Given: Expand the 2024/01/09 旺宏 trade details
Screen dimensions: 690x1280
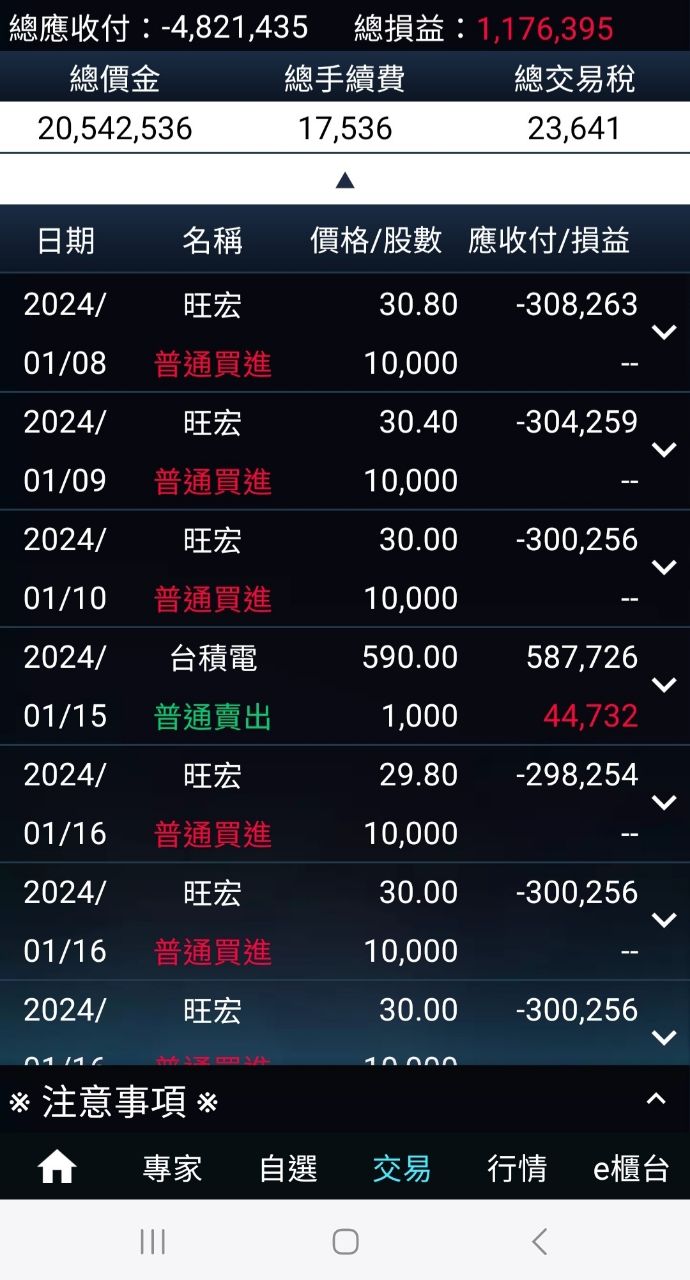Looking at the screenshot, I should point(664,451).
